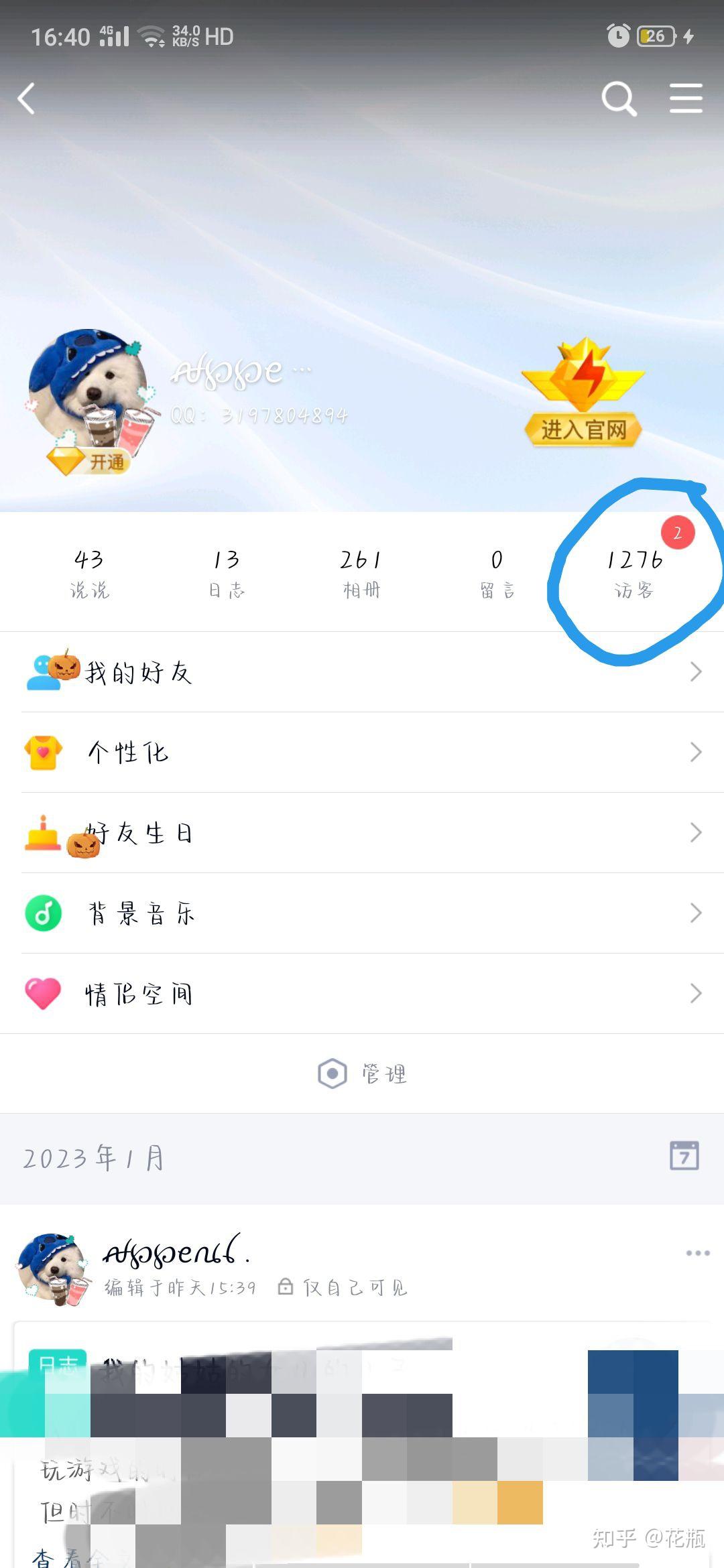Open the 背景音乐 row
The image size is (724, 1568).
pos(362,913)
